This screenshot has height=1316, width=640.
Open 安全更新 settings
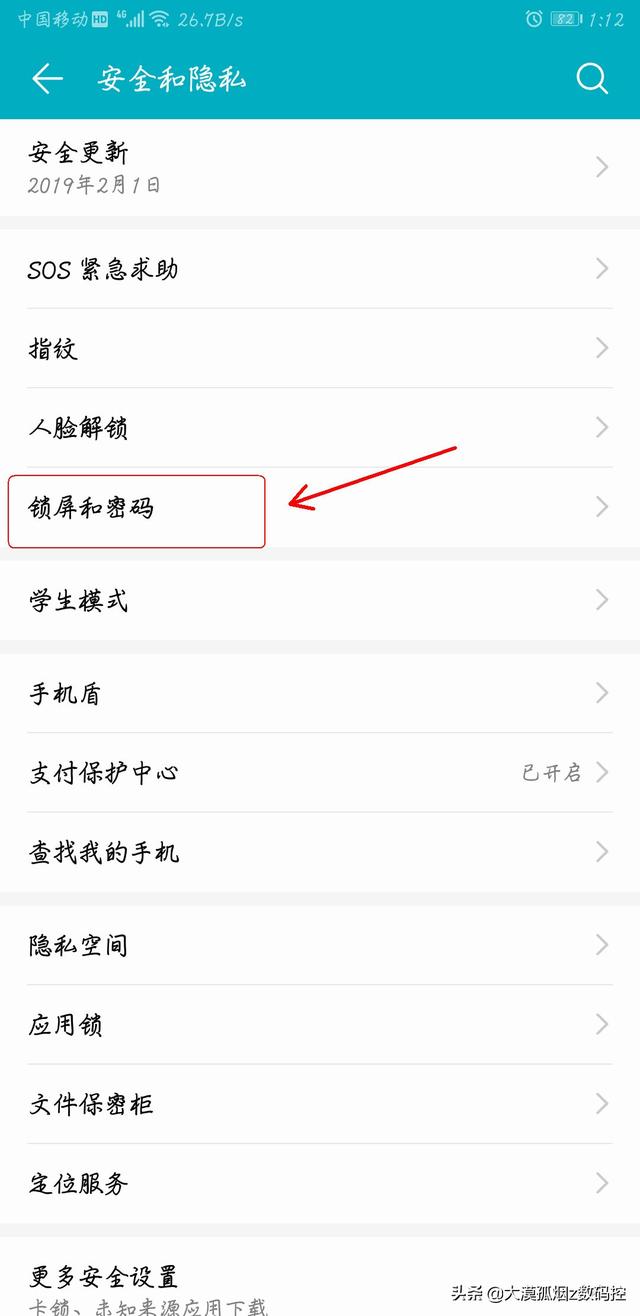(x=320, y=167)
